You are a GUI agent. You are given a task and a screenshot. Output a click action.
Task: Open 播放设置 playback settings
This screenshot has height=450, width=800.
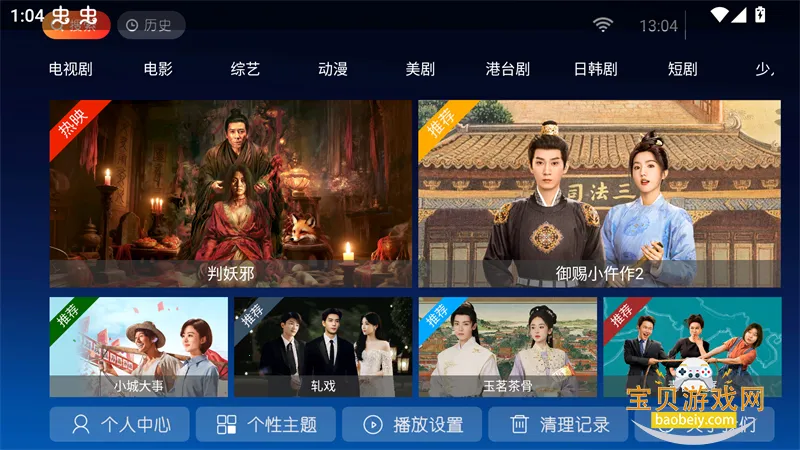tap(411, 424)
